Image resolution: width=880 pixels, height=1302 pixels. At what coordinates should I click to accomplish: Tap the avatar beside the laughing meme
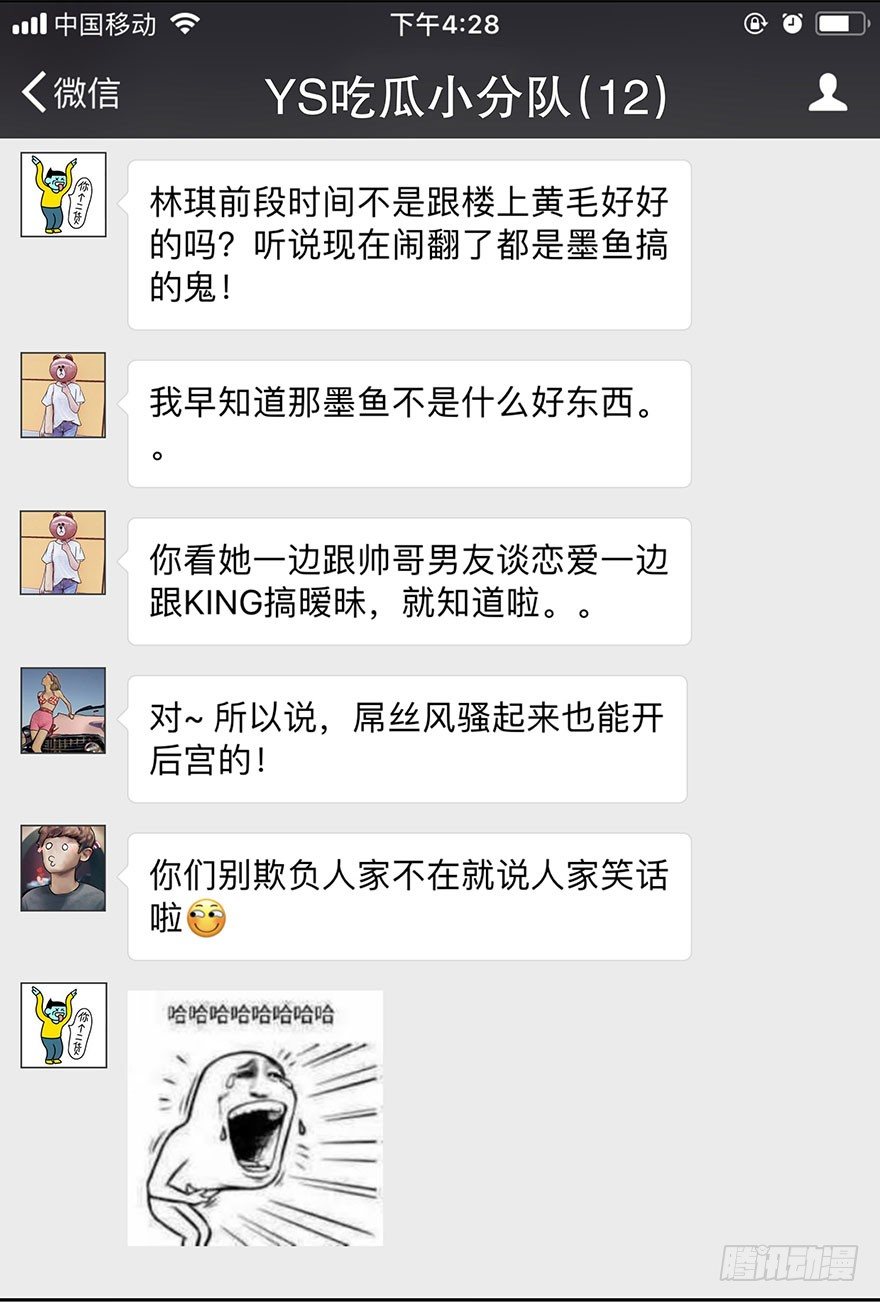coord(63,1025)
